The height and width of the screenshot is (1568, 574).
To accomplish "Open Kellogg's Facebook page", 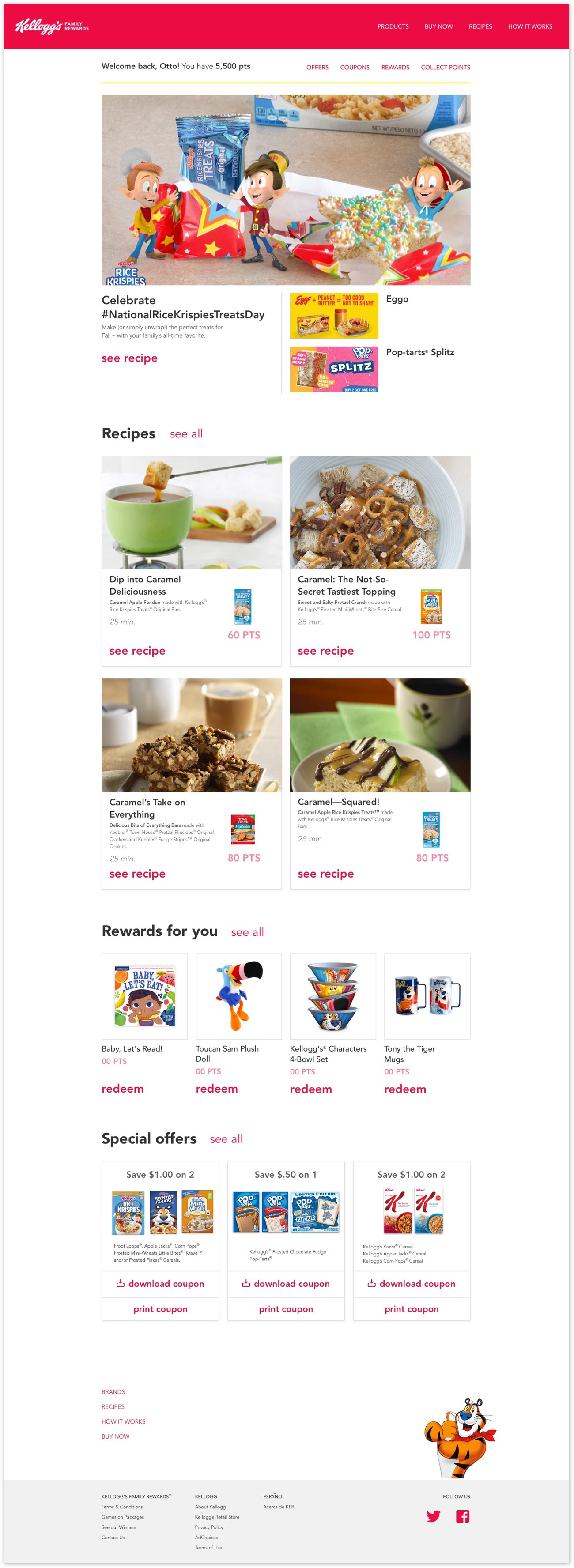I will (463, 1515).
